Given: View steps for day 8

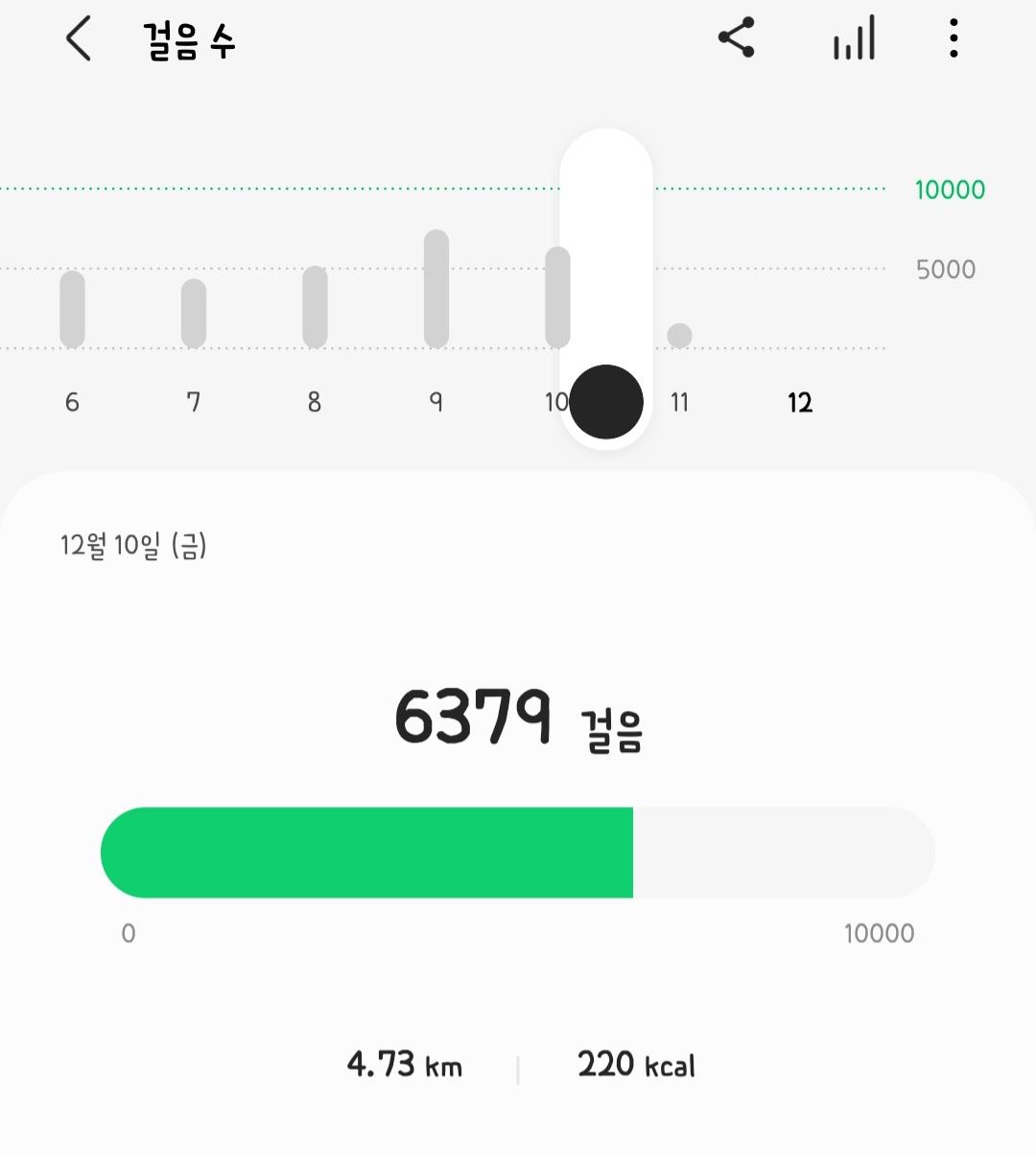Looking at the screenshot, I should click(x=315, y=307).
